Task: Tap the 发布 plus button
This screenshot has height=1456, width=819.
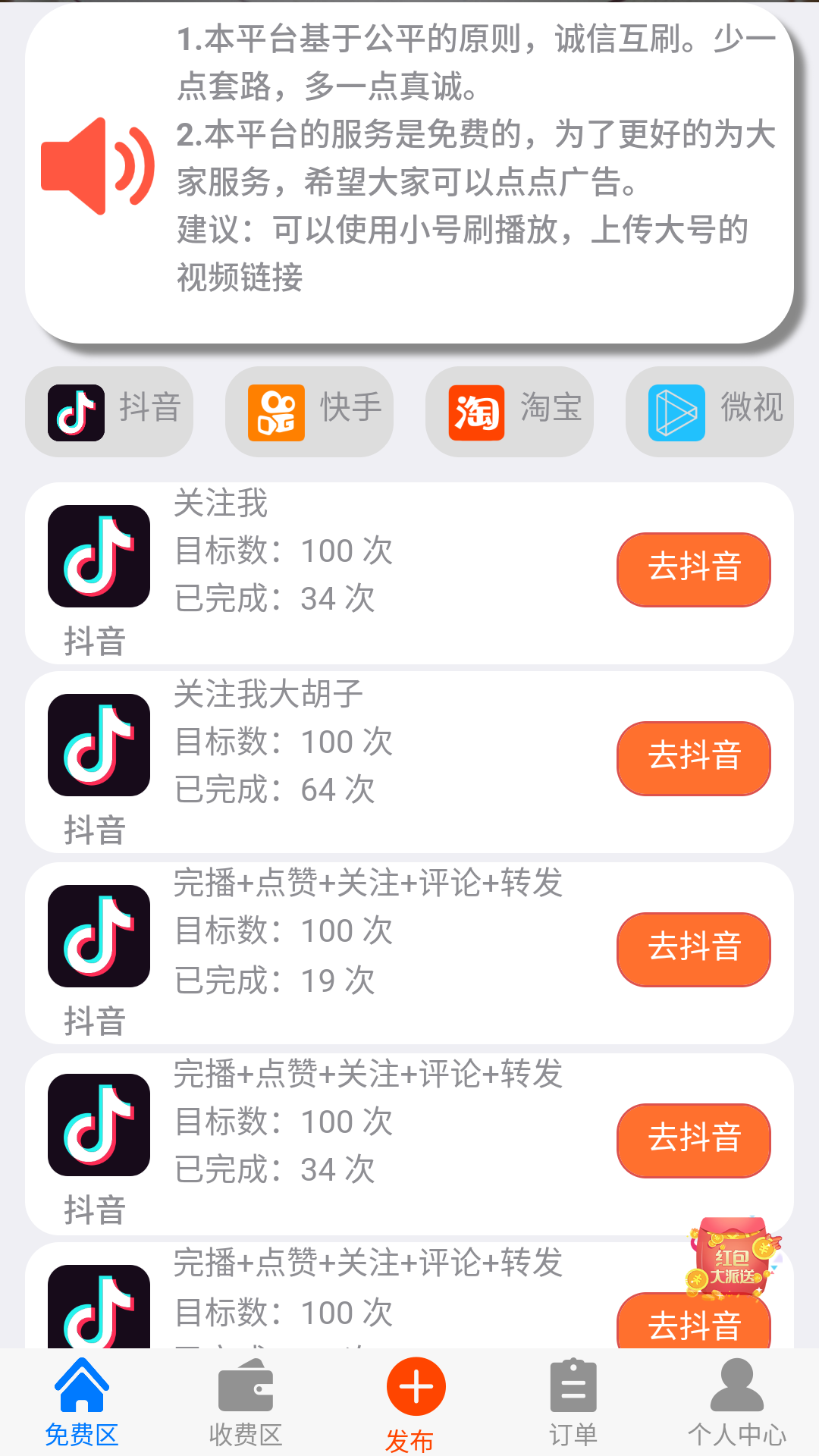Action: [x=416, y=1388]
